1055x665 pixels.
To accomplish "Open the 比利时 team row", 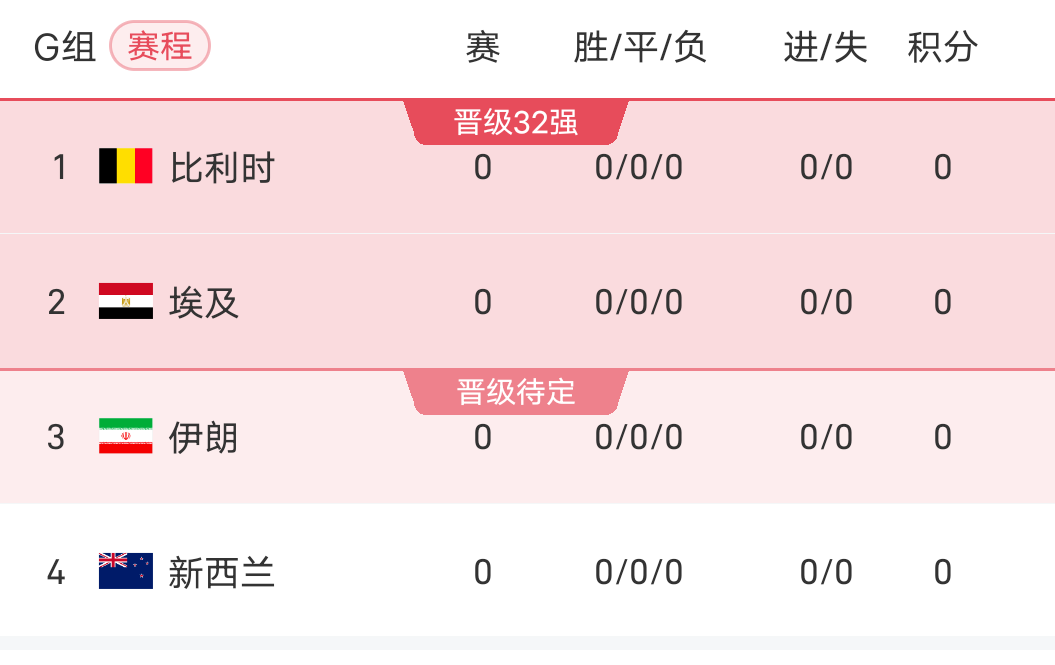I will pyautogui.click(x=222, y=167).
